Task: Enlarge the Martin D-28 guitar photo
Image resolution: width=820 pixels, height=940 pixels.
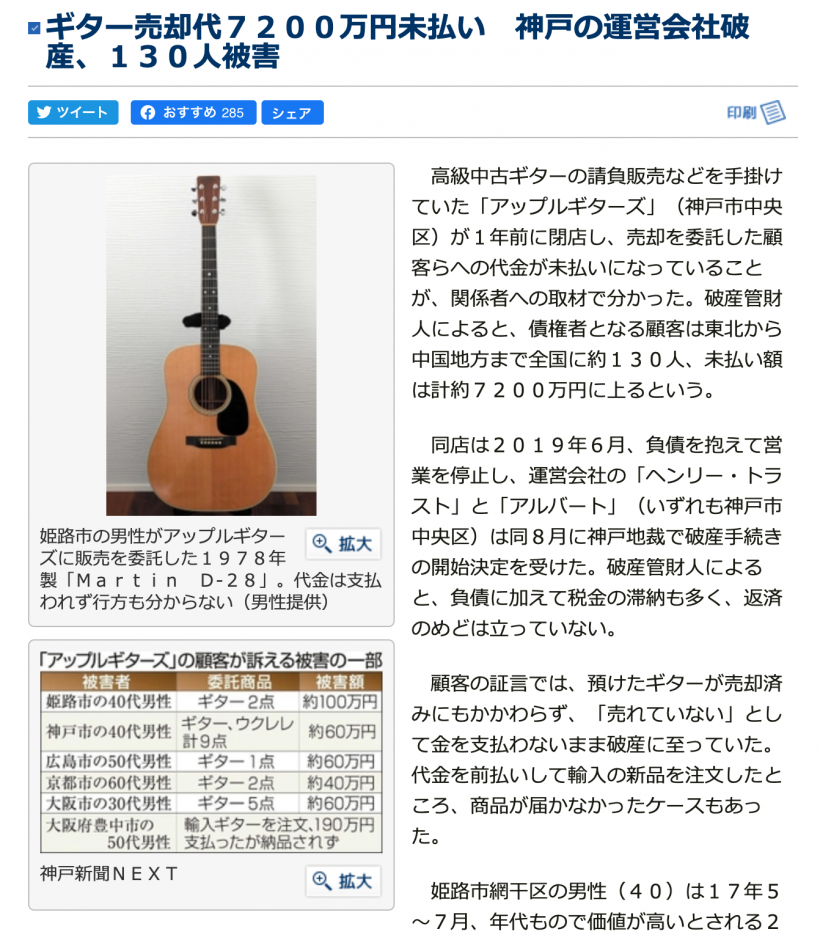Action: click(x=343, y=544)
